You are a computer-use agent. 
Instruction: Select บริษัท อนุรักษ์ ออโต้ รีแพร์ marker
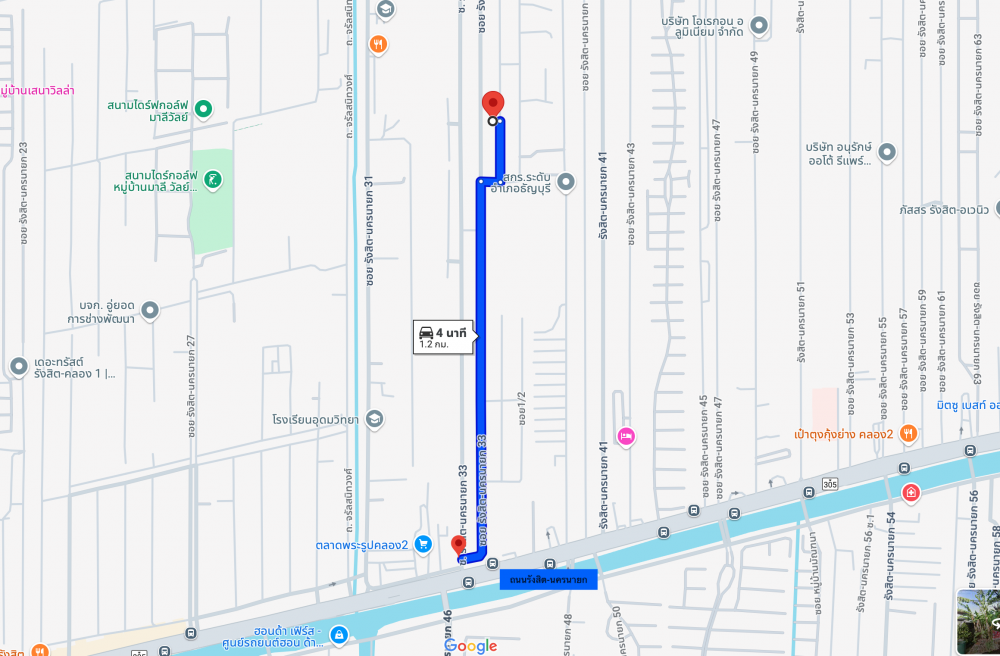click(887, 152)
